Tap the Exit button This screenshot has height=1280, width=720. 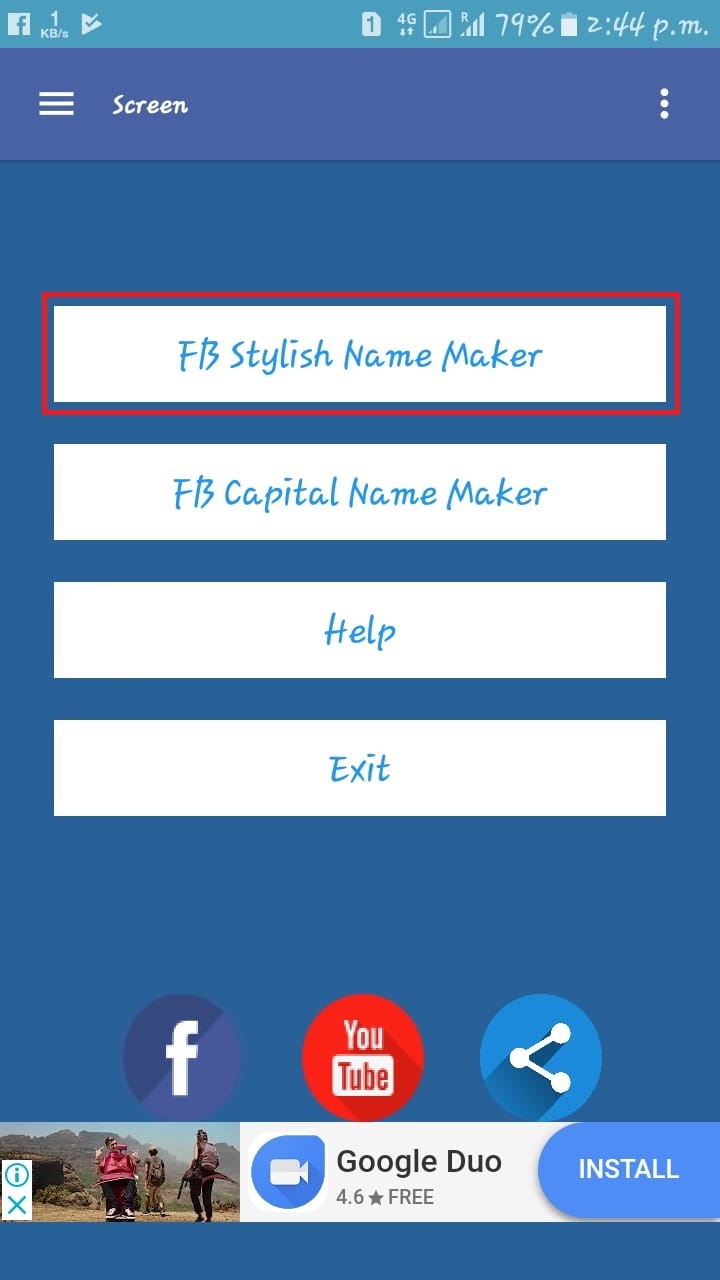point(360,768)
